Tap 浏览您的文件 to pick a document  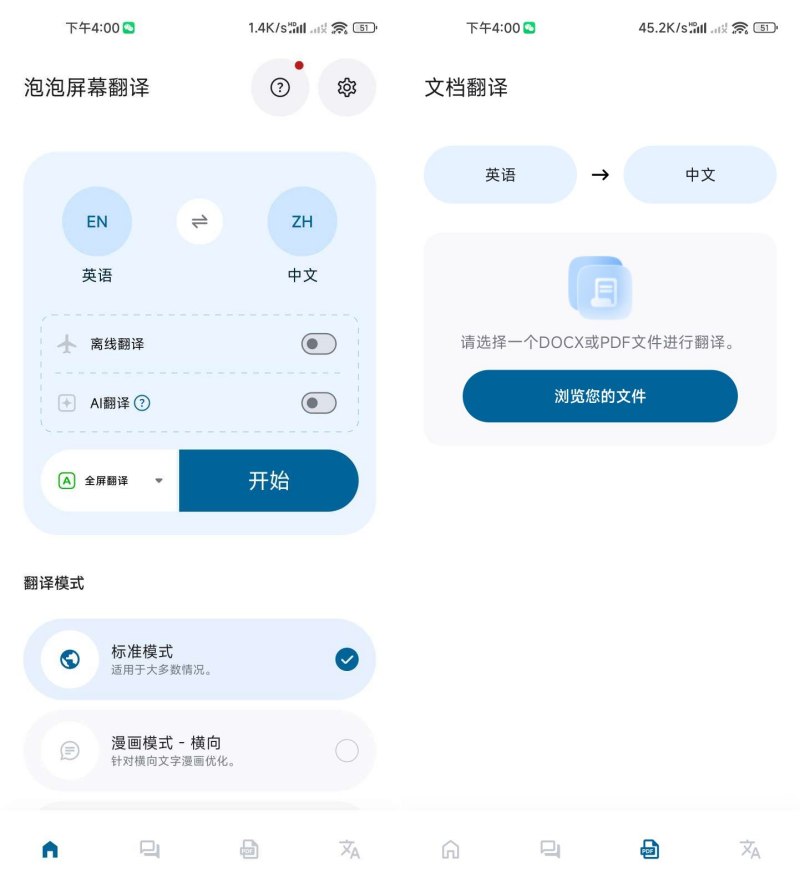click(x=600, y=396)
